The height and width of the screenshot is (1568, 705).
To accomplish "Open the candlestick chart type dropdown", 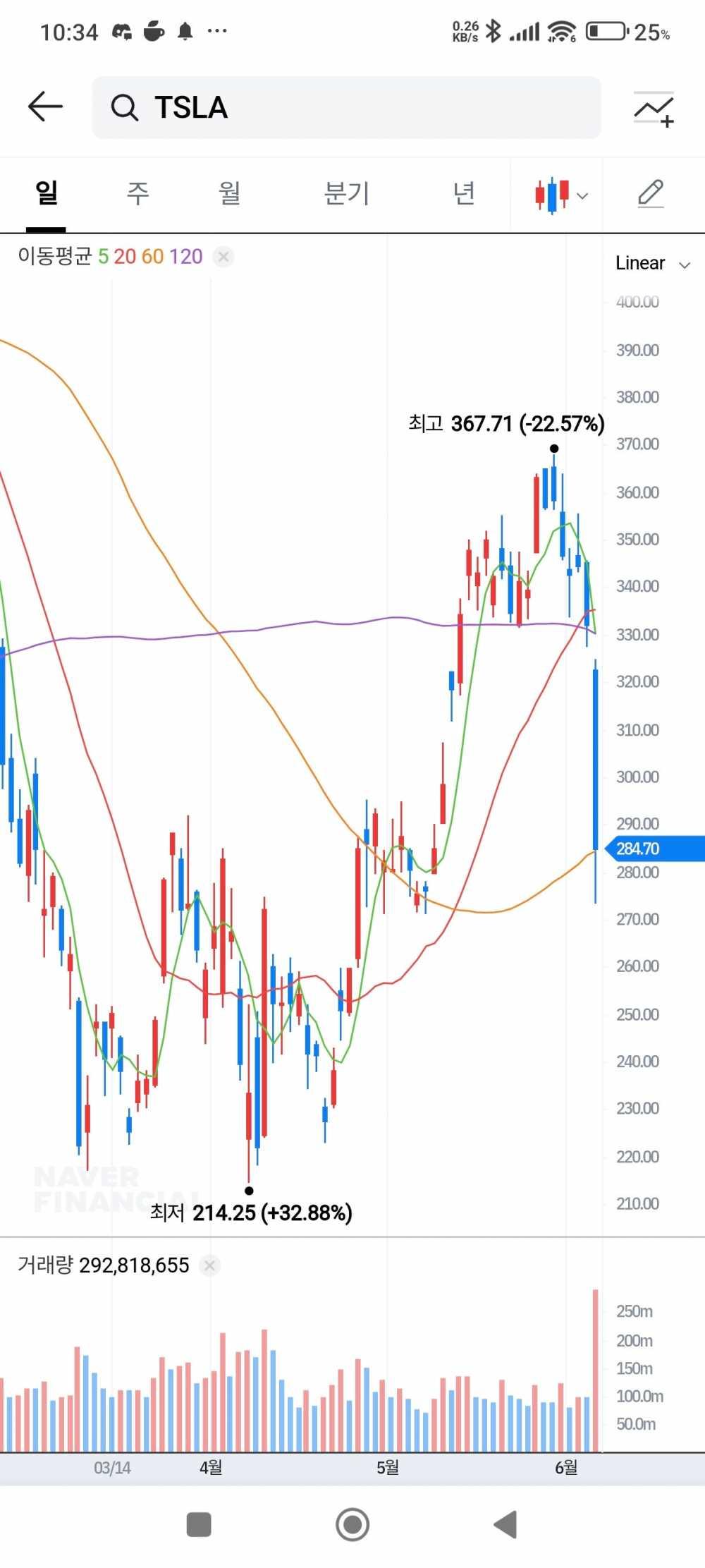I will (561, 195).
